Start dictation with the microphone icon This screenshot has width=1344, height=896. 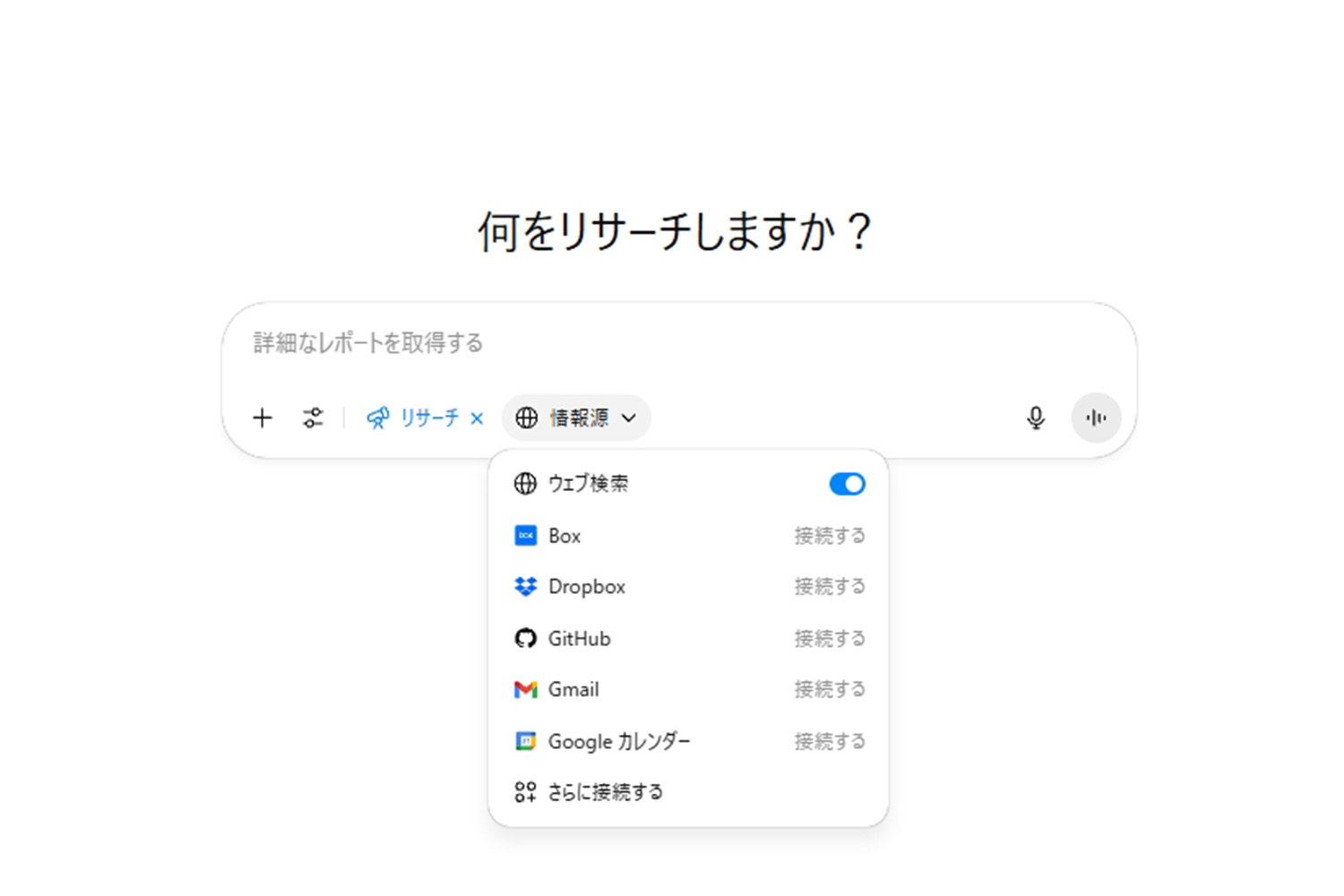click(x=1036, y=418)
